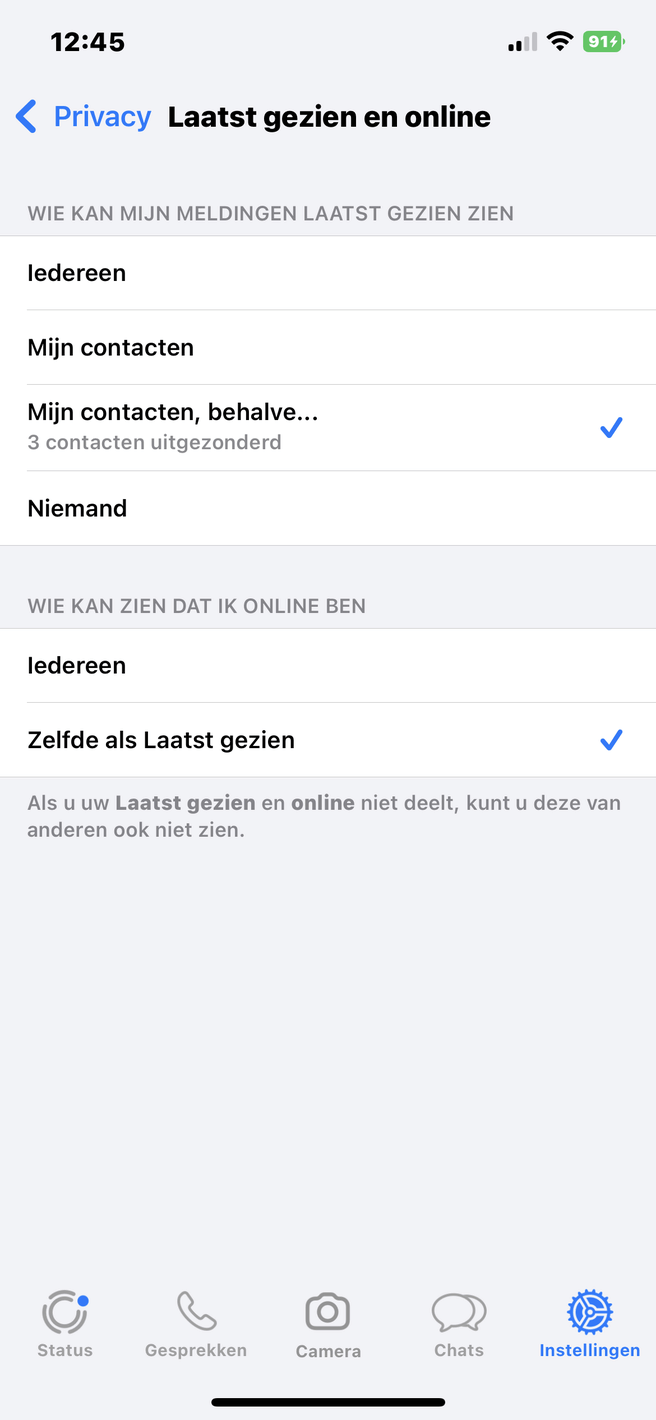Open the Gesprekken tab
This screenshot has width=656, height=1420.
point(196,1324)
